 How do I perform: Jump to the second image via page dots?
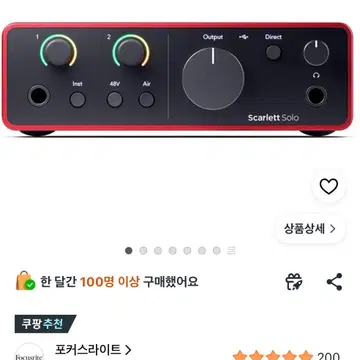click(x=143, y=251)
